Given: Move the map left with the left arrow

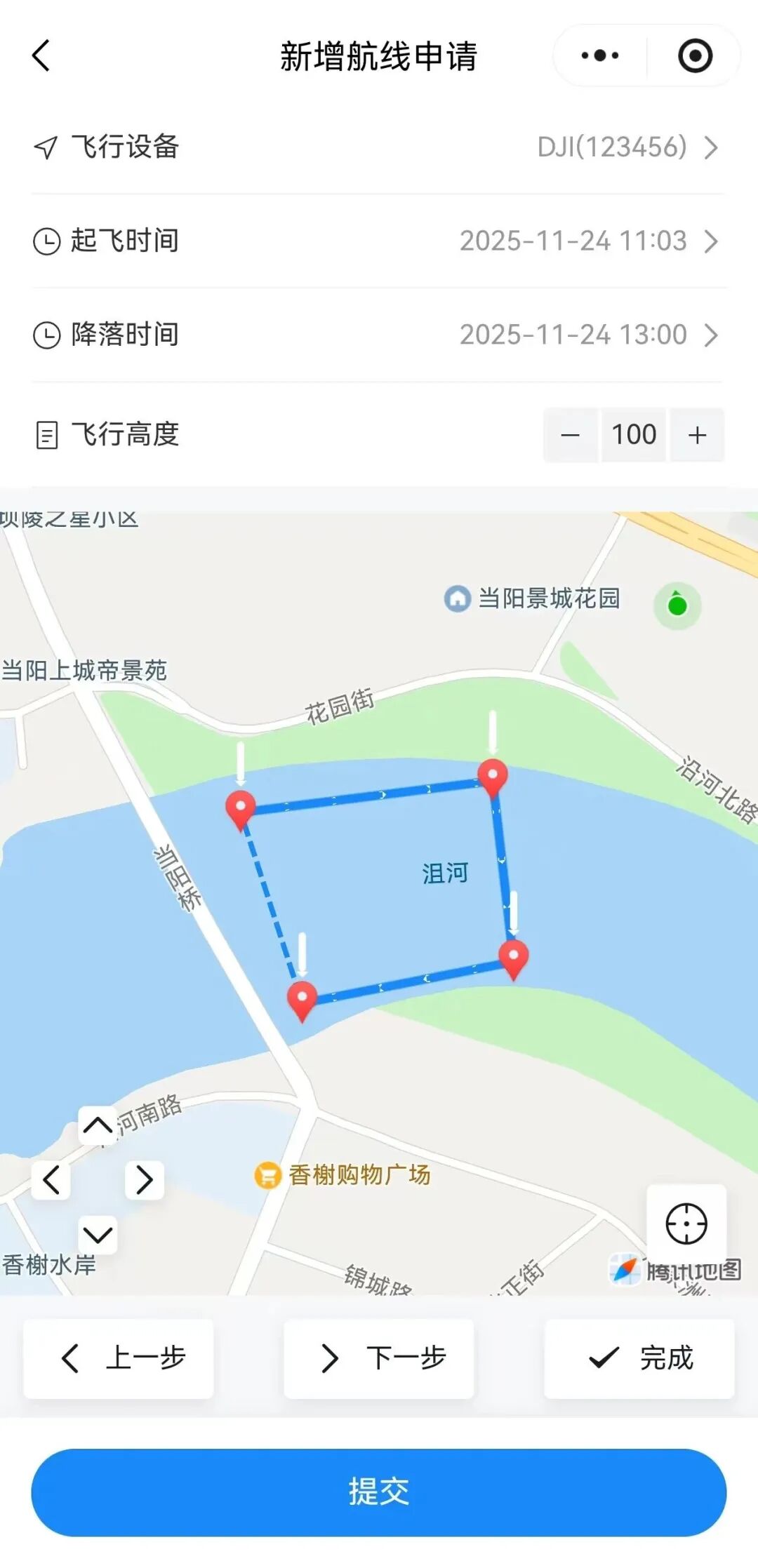Looking at the screenshot, I should pyautogui.click(x=51, y=1179).
